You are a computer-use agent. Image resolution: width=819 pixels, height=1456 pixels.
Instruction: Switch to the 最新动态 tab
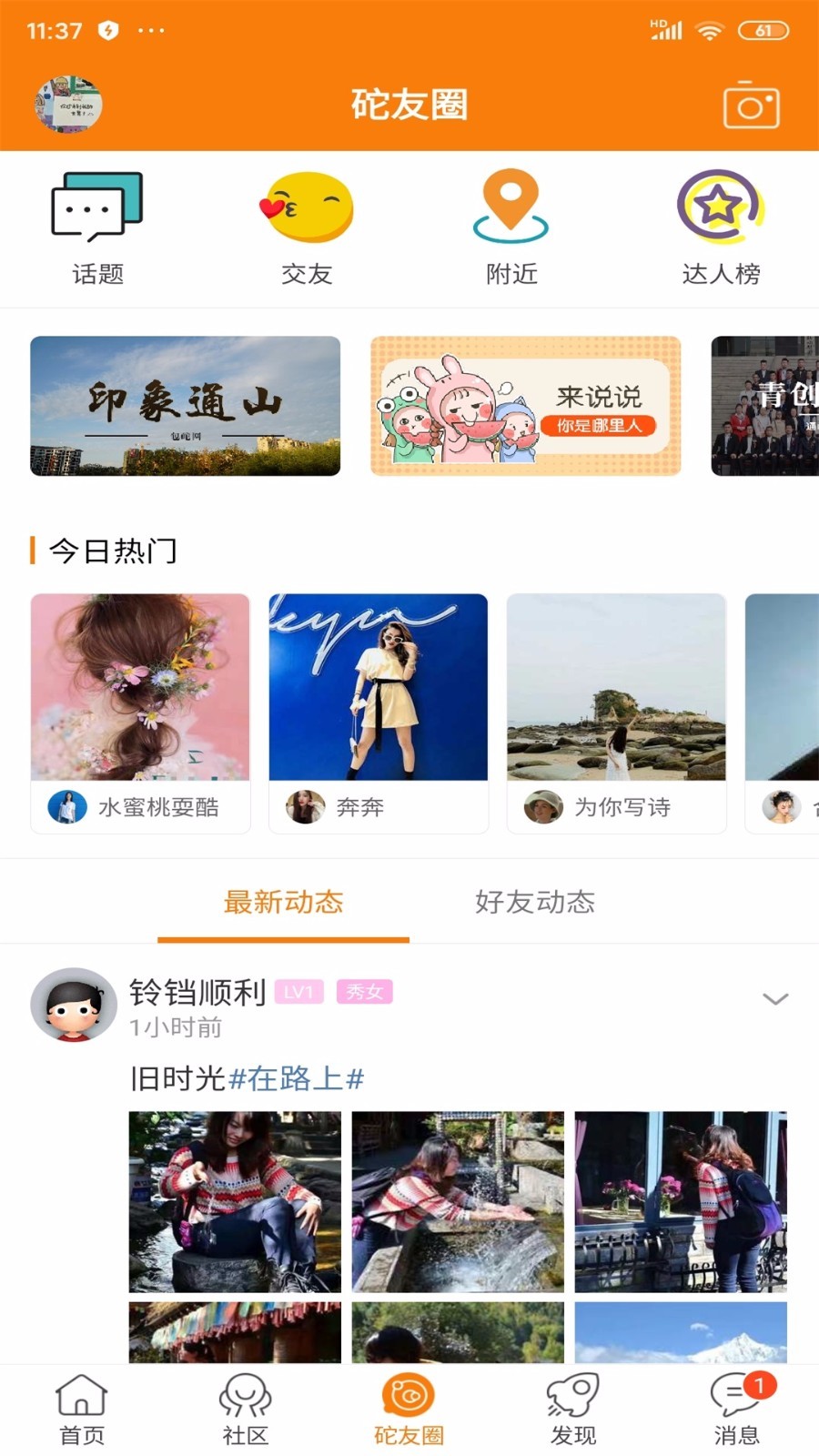pyautogui.click(x=283, y=902)
